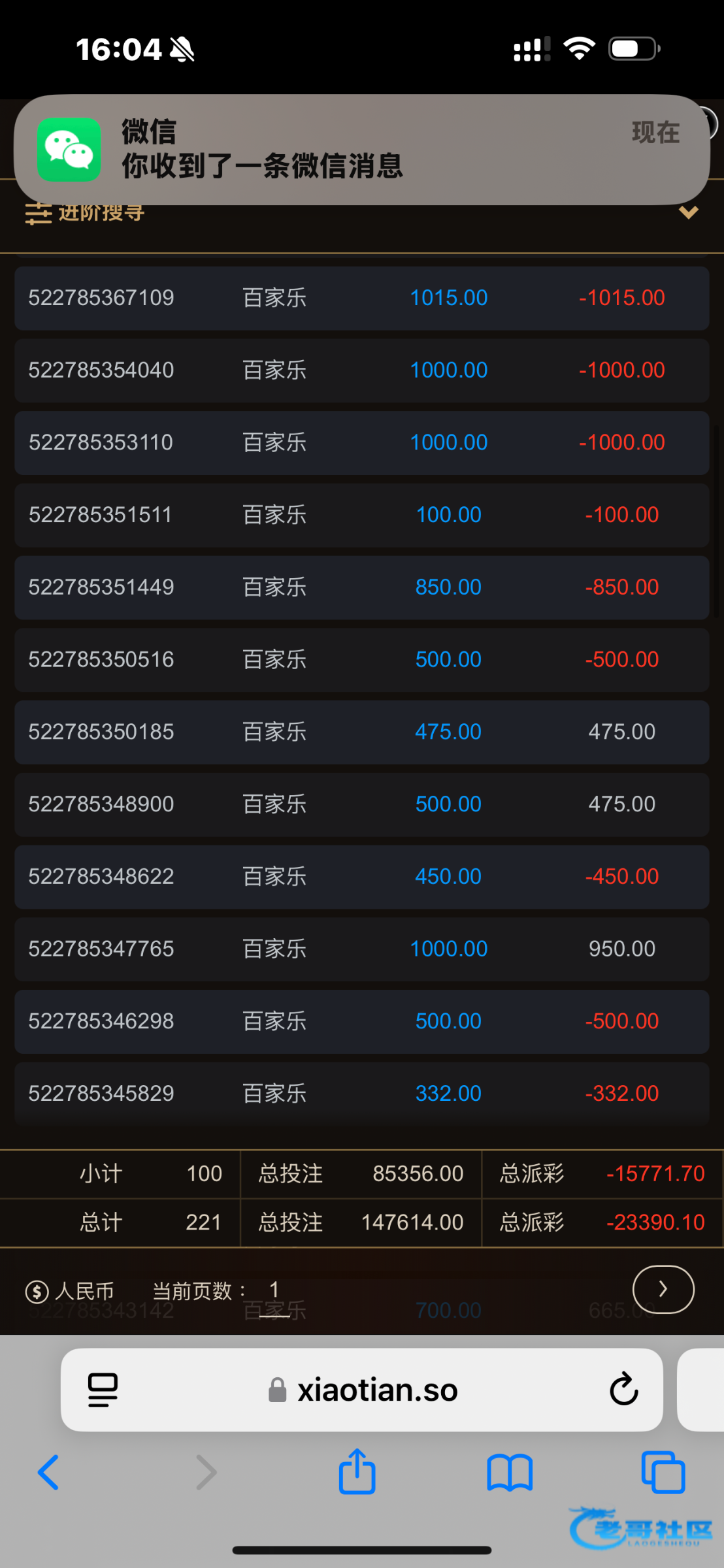724x1568 pixels.
Task: Share this page from Safari toolbar
Action: tap(357, 1473)
